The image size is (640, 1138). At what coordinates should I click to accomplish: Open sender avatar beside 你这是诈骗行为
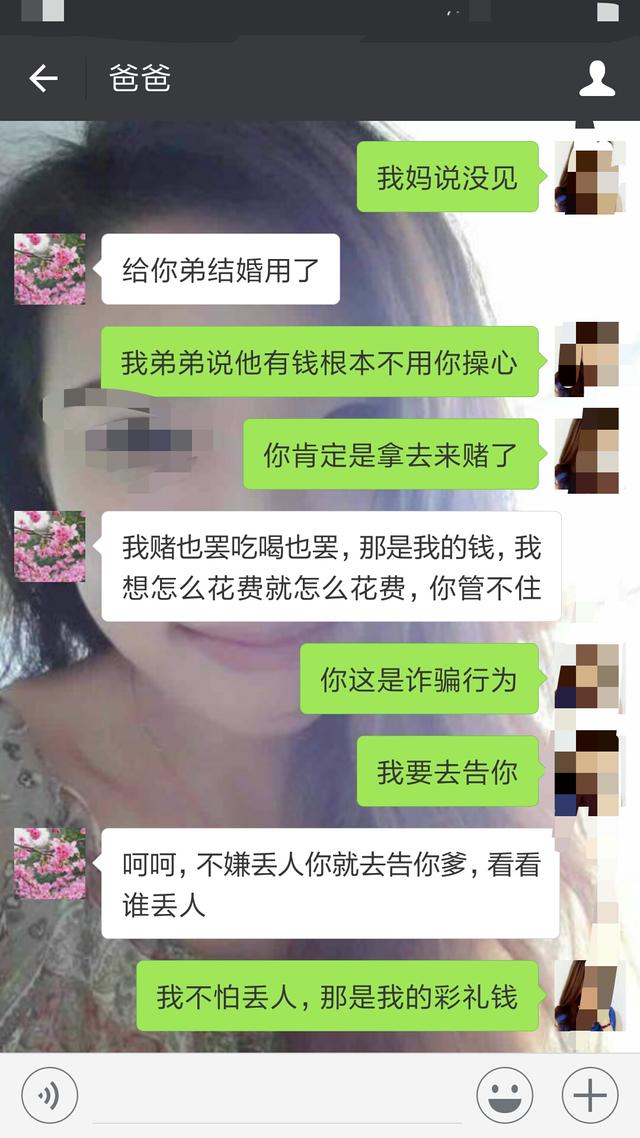[x=587, y=679]
